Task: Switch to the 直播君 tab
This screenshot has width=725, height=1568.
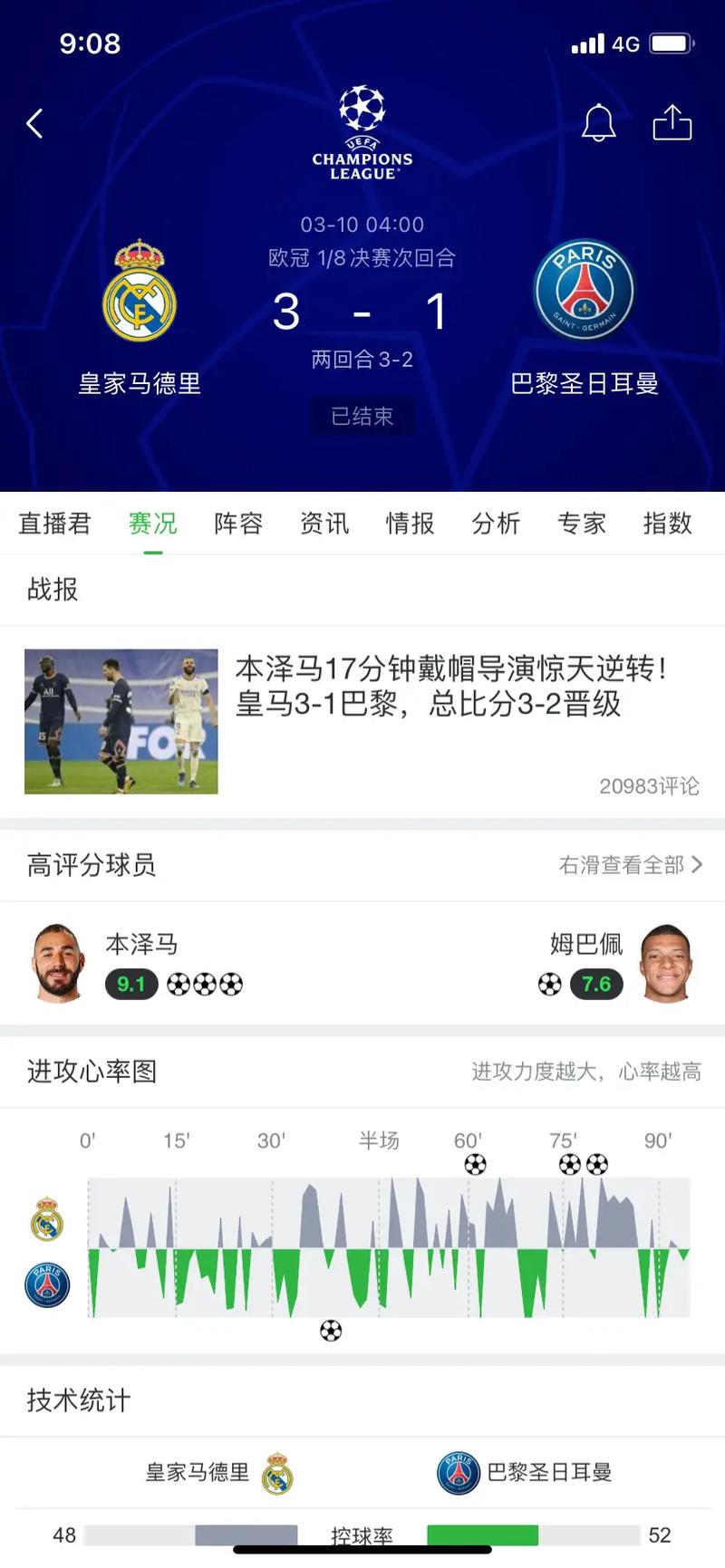Action: [x=54, y=524]
